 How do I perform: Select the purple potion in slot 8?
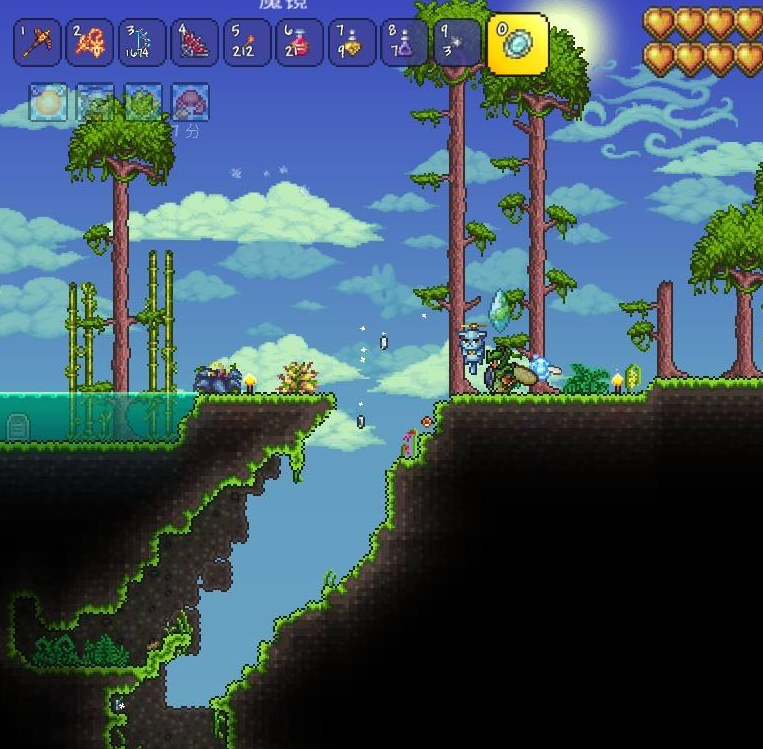(404, 43)
